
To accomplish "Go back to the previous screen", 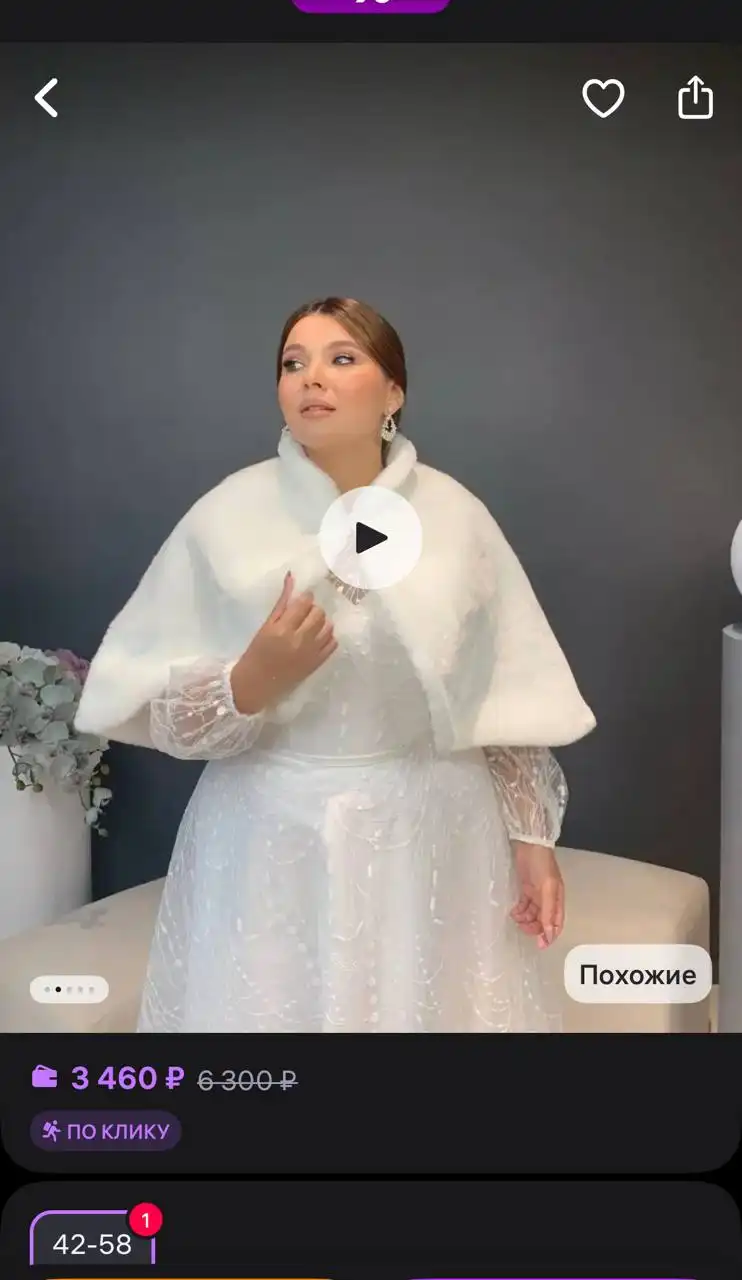I will pos(47,98).
